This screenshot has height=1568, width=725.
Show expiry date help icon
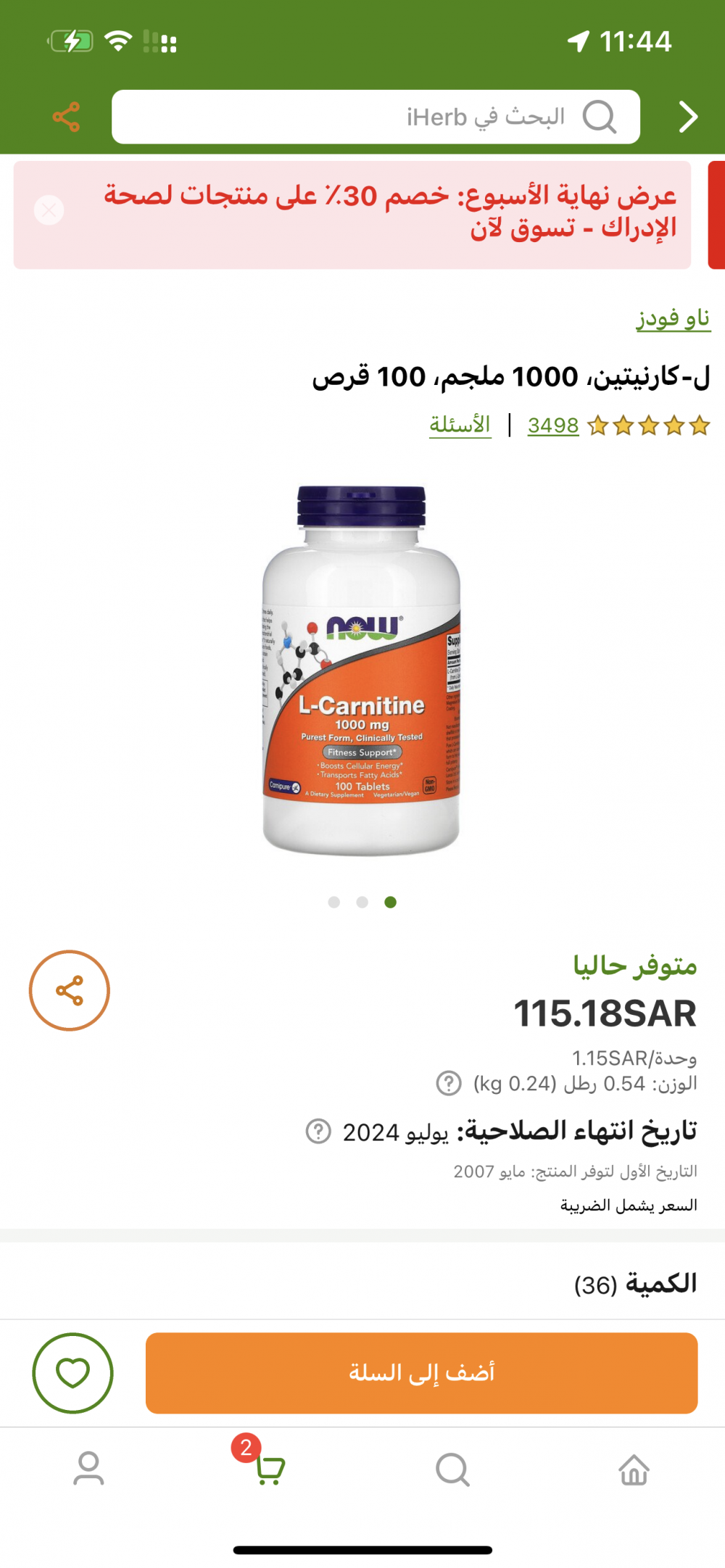[x=318, y=1131]
